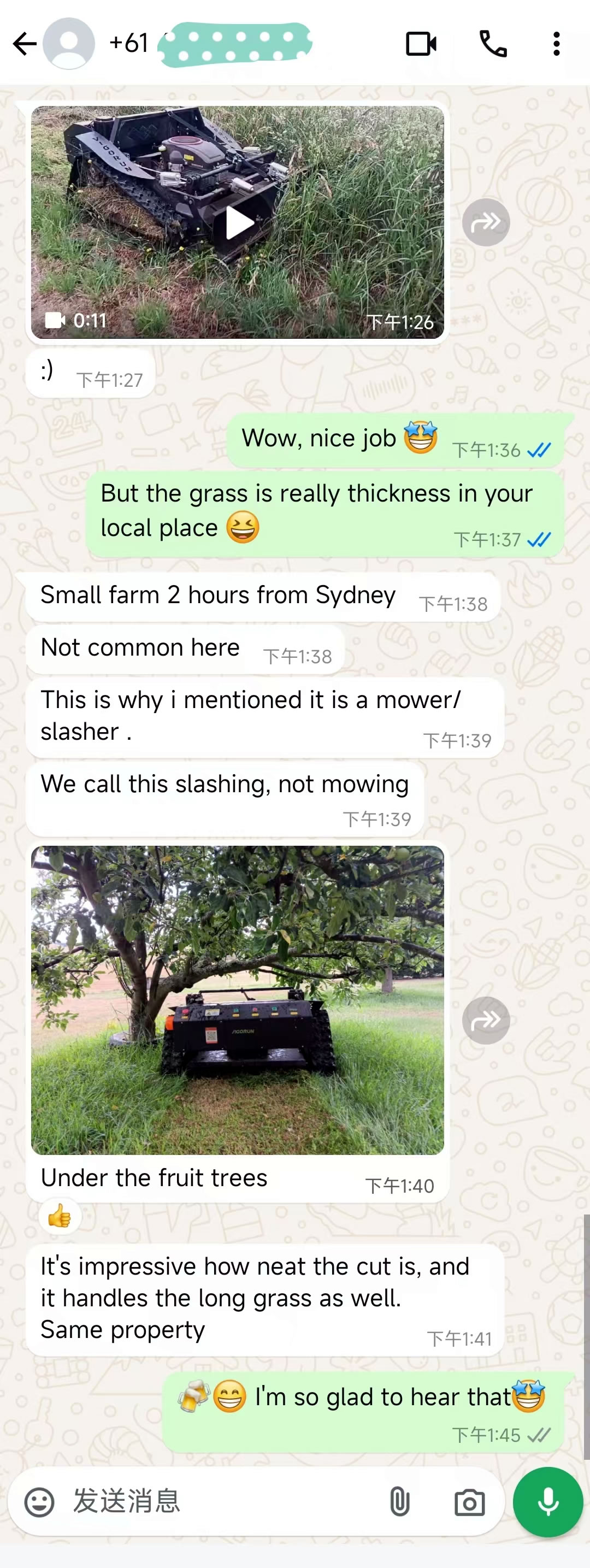
Task: Open the emoji picker
Action: pos(39,1502)
